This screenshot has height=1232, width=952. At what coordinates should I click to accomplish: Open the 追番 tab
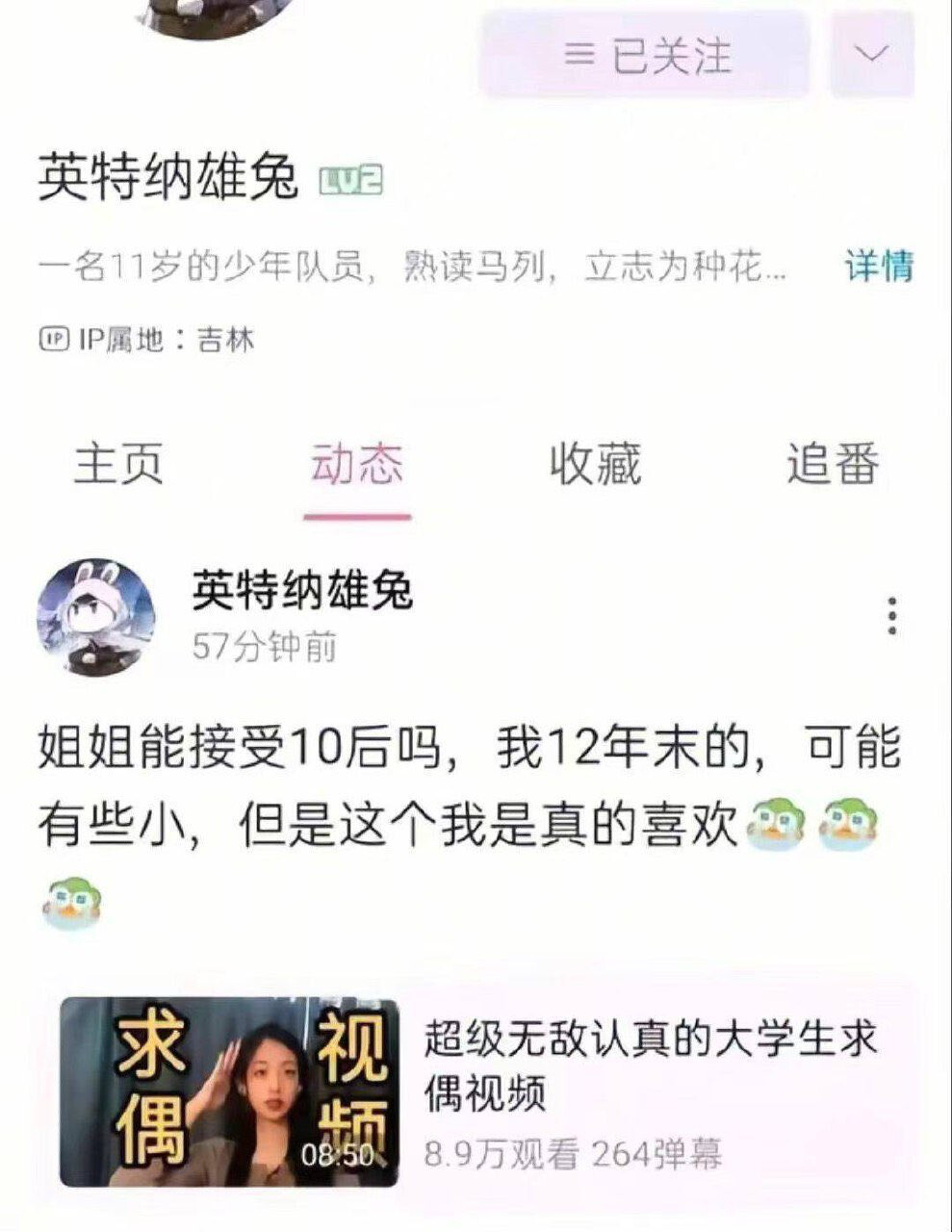(x=833, y=464)
